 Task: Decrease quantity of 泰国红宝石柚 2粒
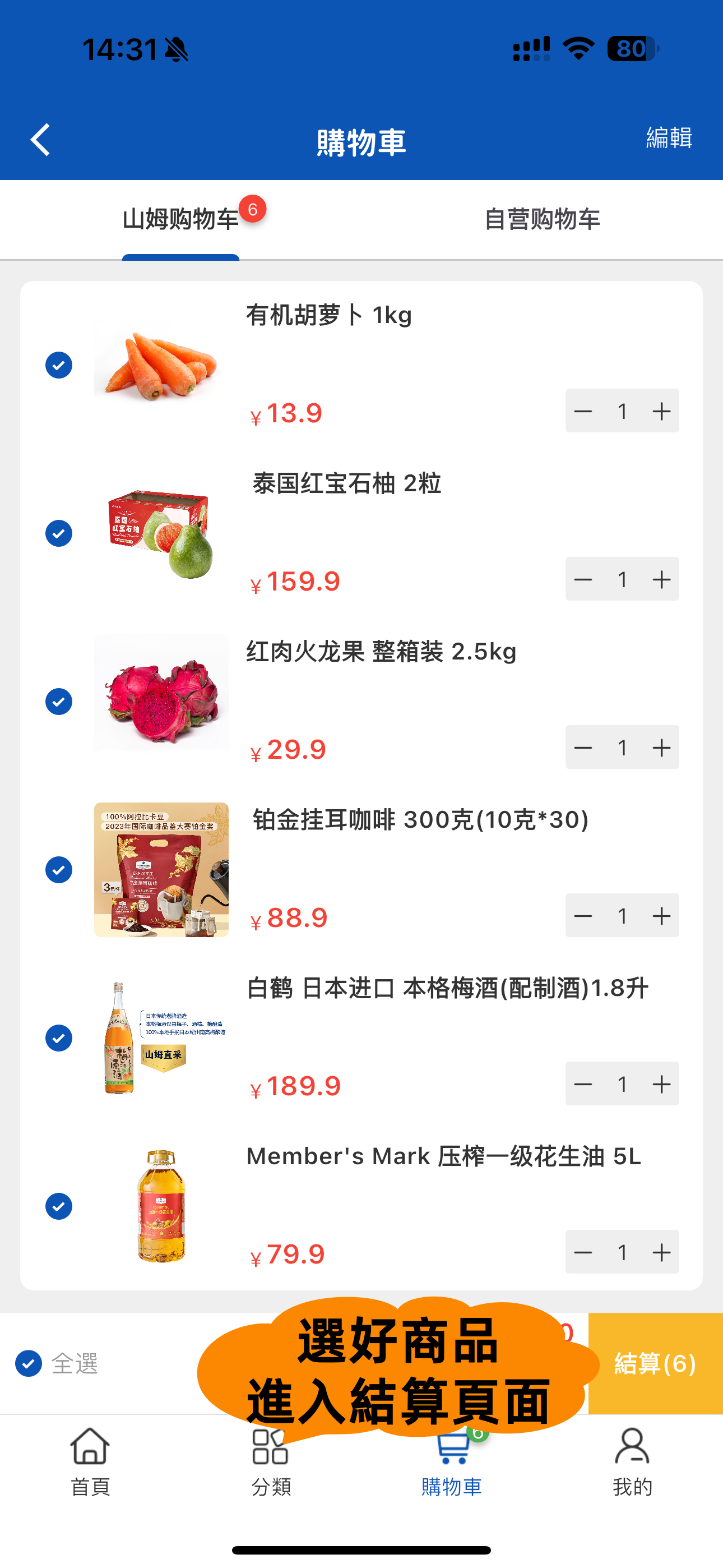(583, 579)
